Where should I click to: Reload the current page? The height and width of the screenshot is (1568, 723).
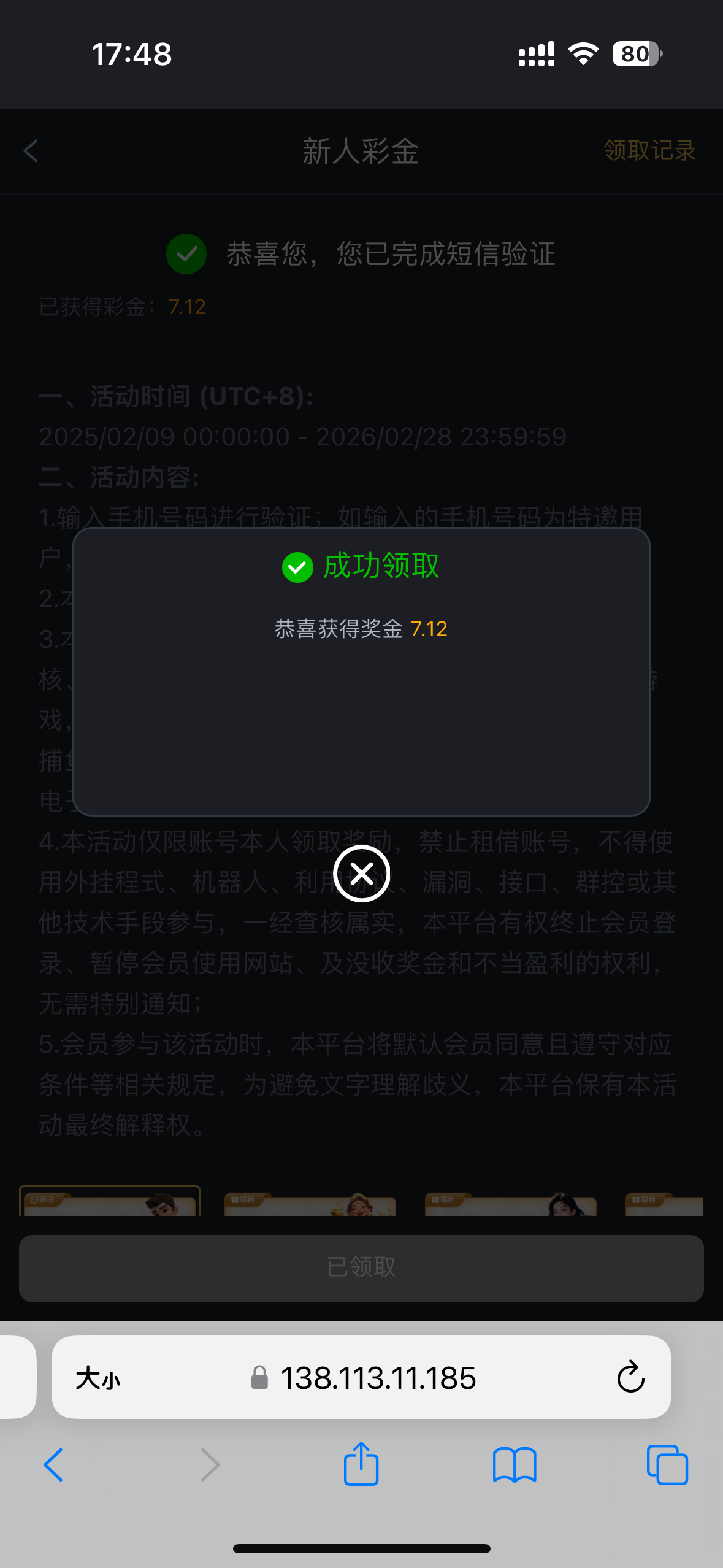coord(630,1378)
